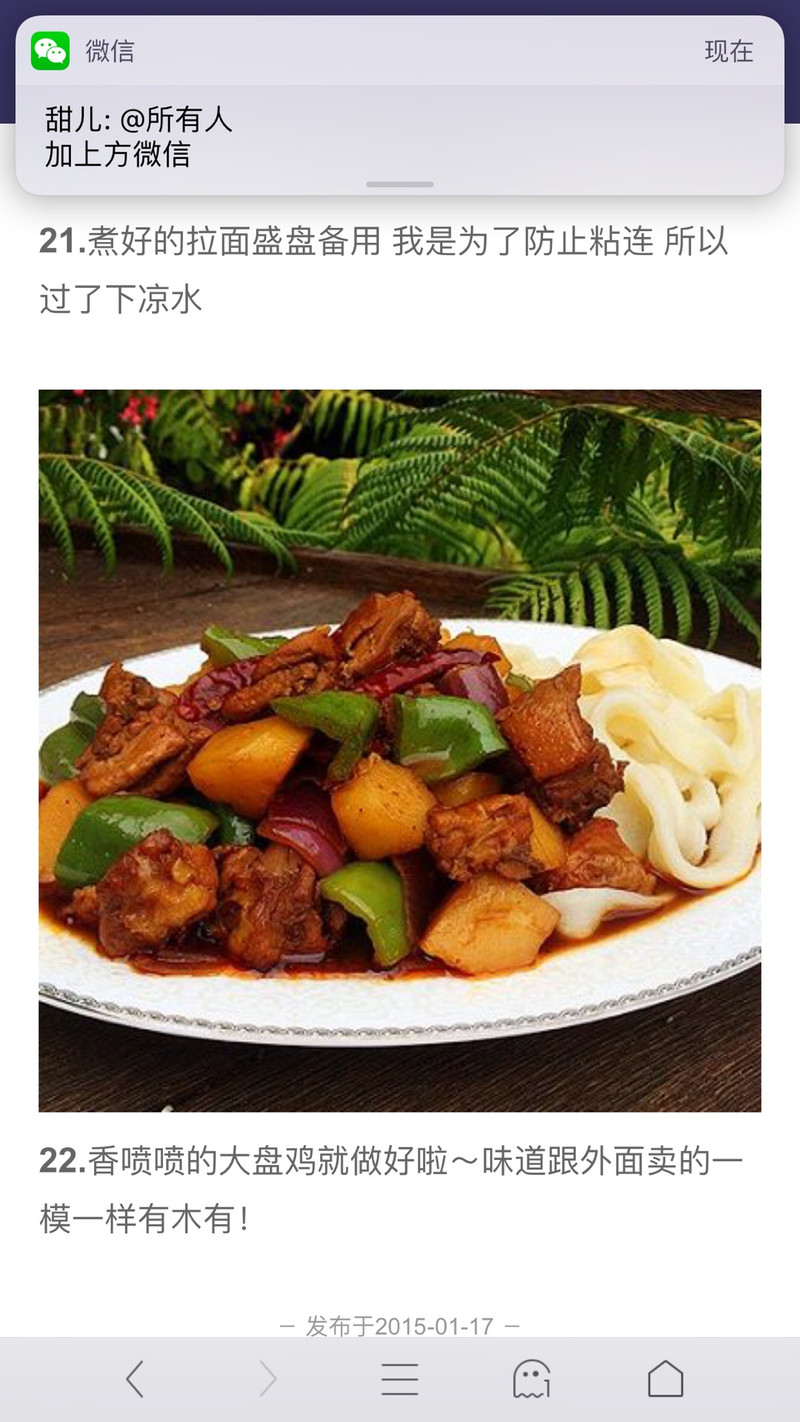Tap the ghost incognito icon
800x1422 pixels.
coord(532,1380)
